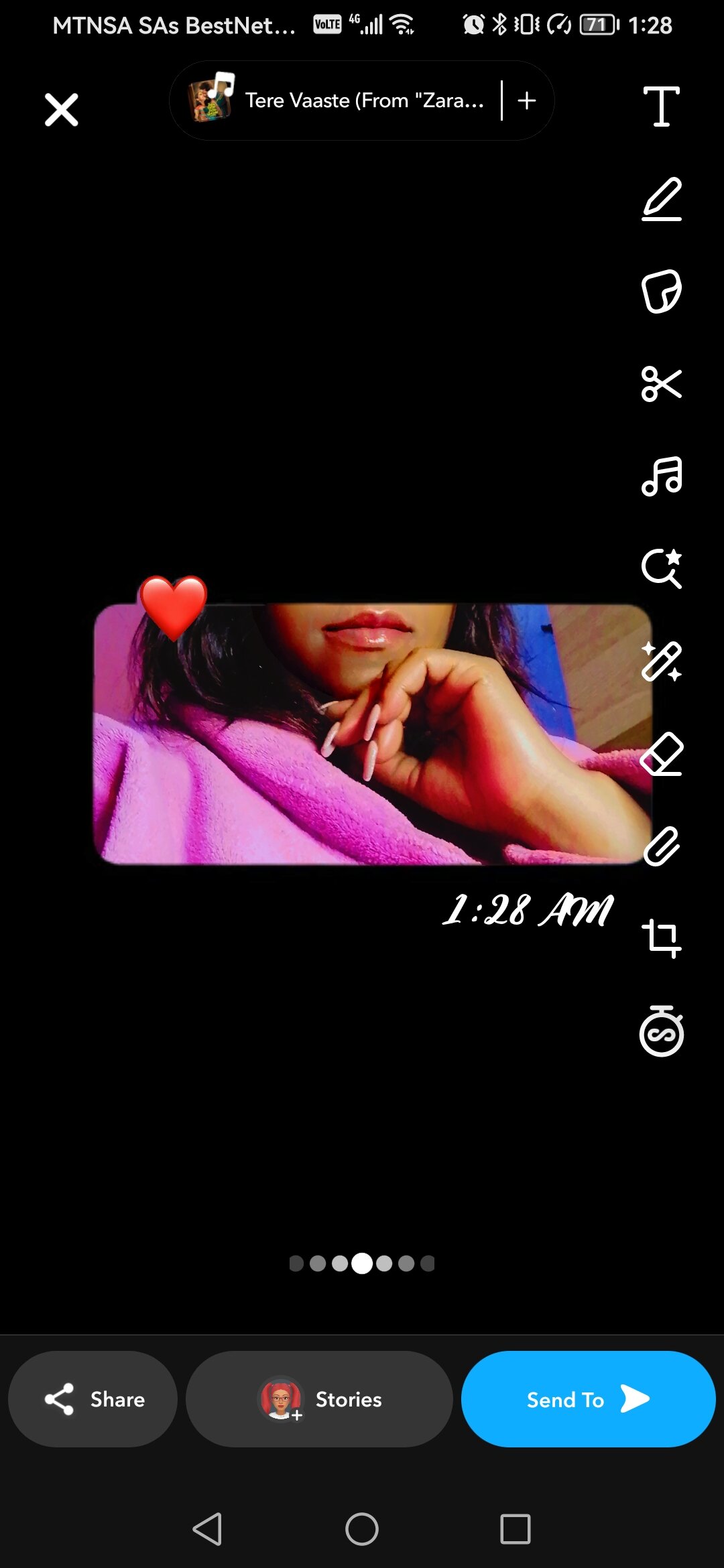Select the scissors cutout tool
724x1568 pixels.
tap(661, 384)
